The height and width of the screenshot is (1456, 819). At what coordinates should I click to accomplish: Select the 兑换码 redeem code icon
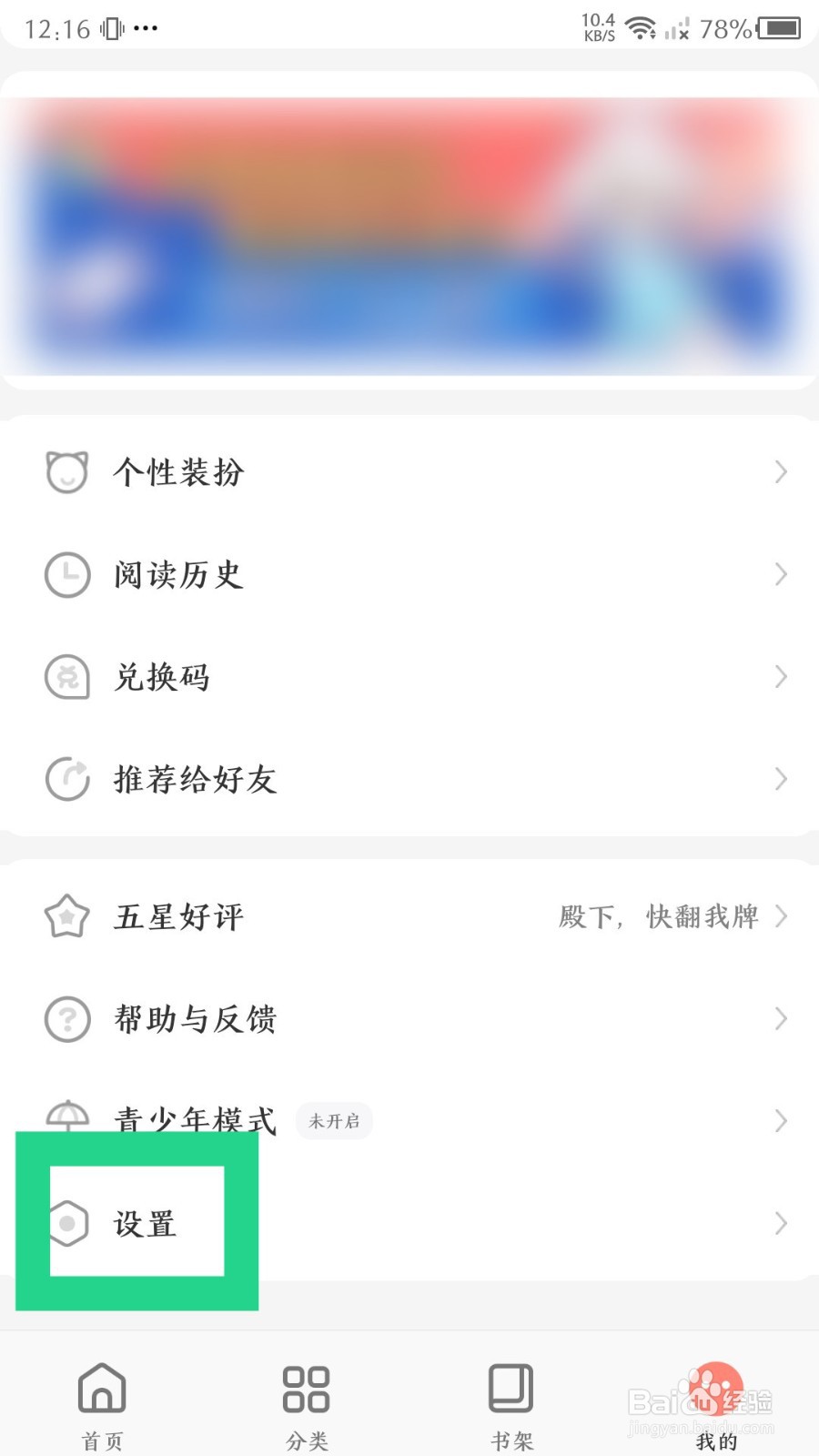(66, 677)
